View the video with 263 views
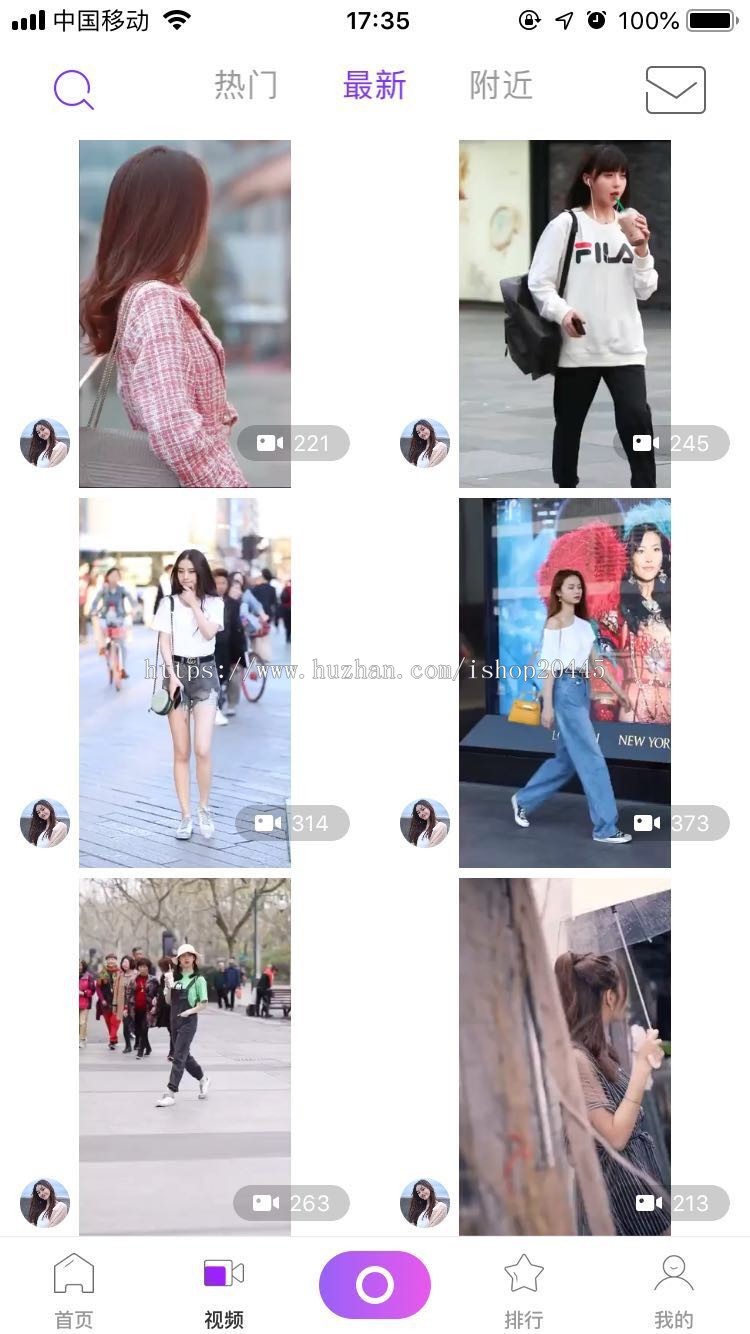750x1334 pixels. click(185, 1056)
